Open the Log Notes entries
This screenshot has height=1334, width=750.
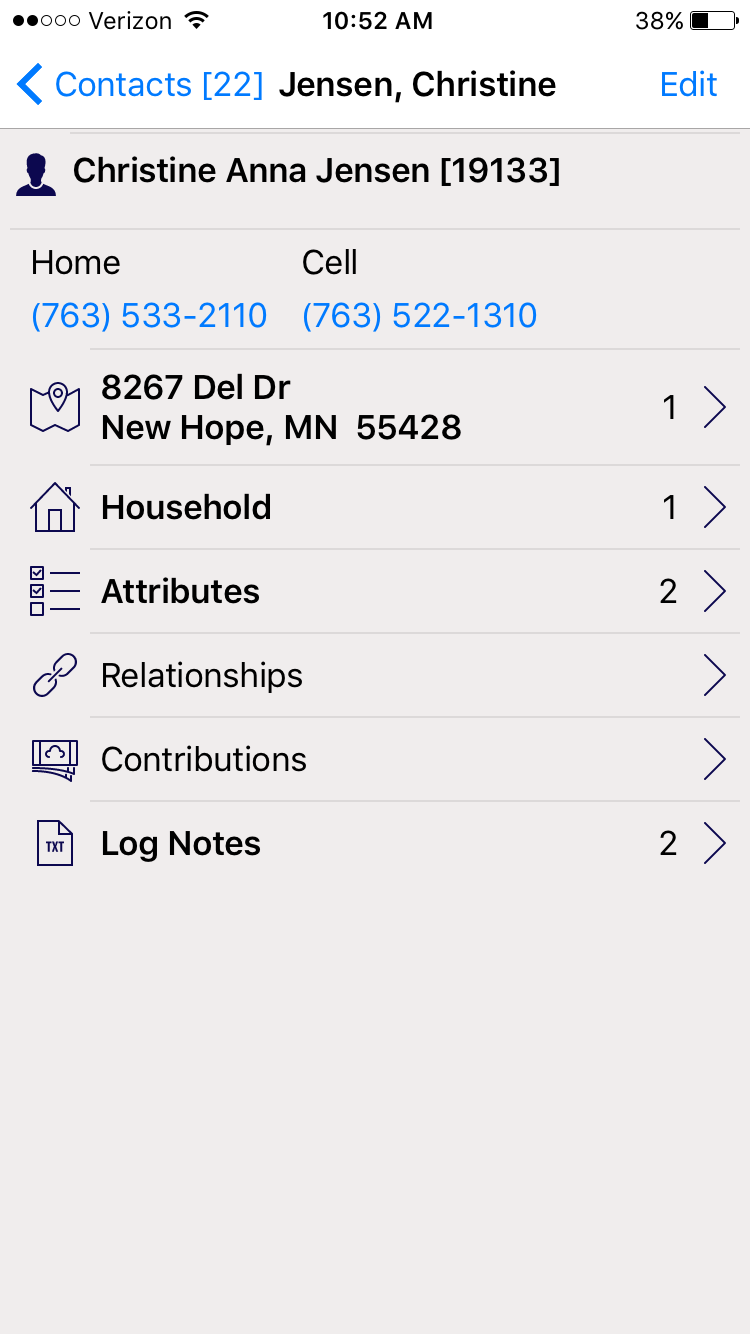380,844
